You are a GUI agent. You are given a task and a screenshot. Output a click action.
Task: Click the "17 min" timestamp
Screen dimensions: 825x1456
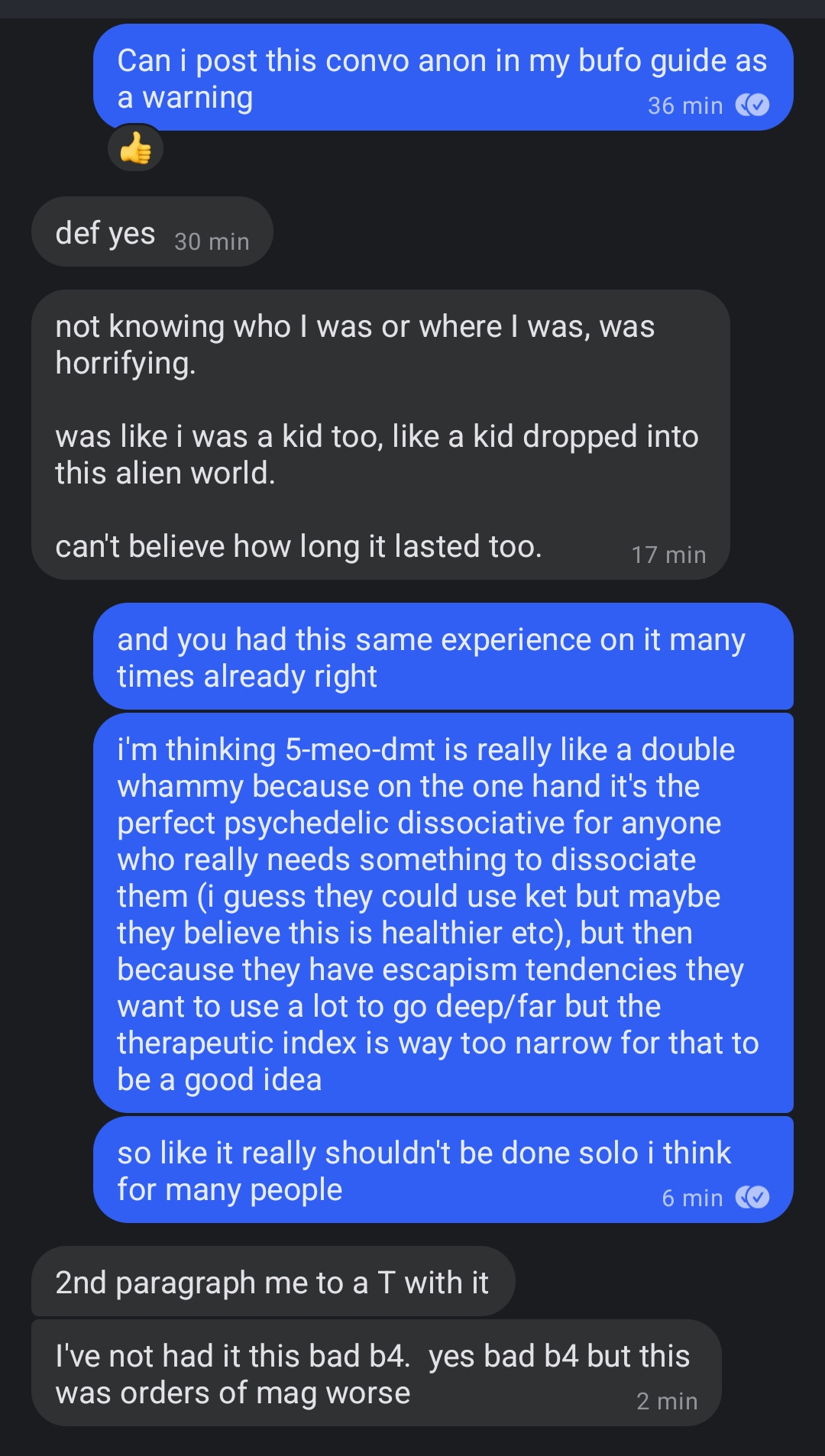point(668,555)
